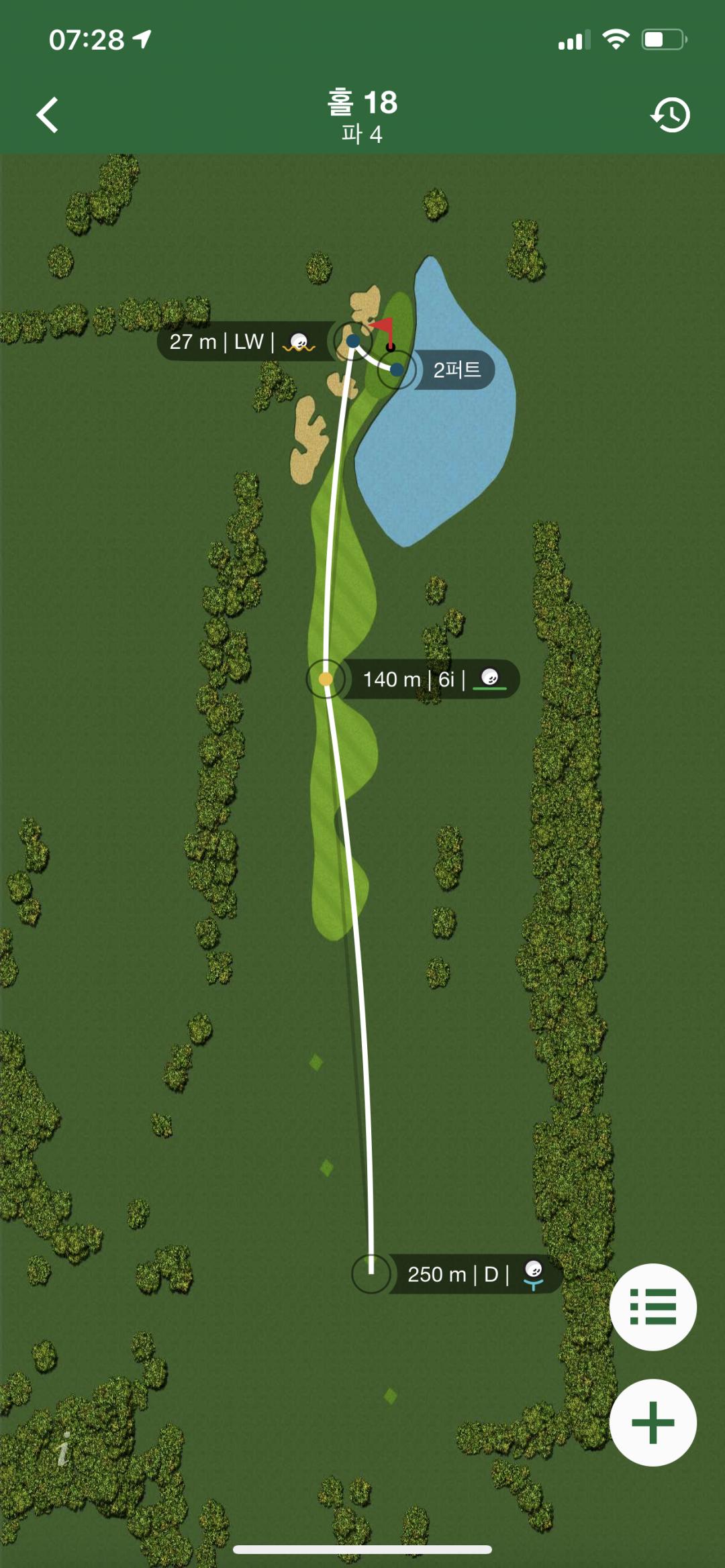
Task: Add a new shot with plus button
Action: (x=652, y=1422)
